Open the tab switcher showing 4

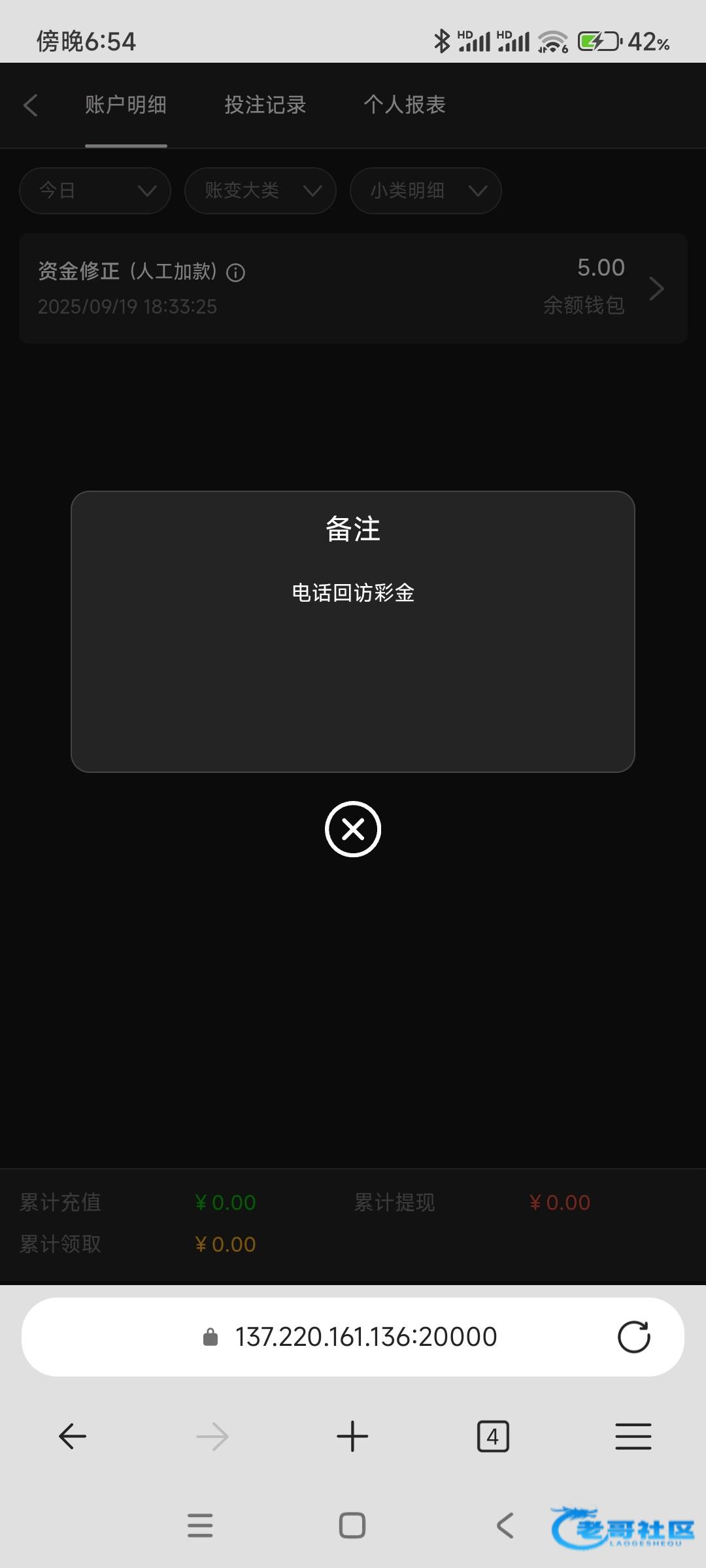(493, 1436)
